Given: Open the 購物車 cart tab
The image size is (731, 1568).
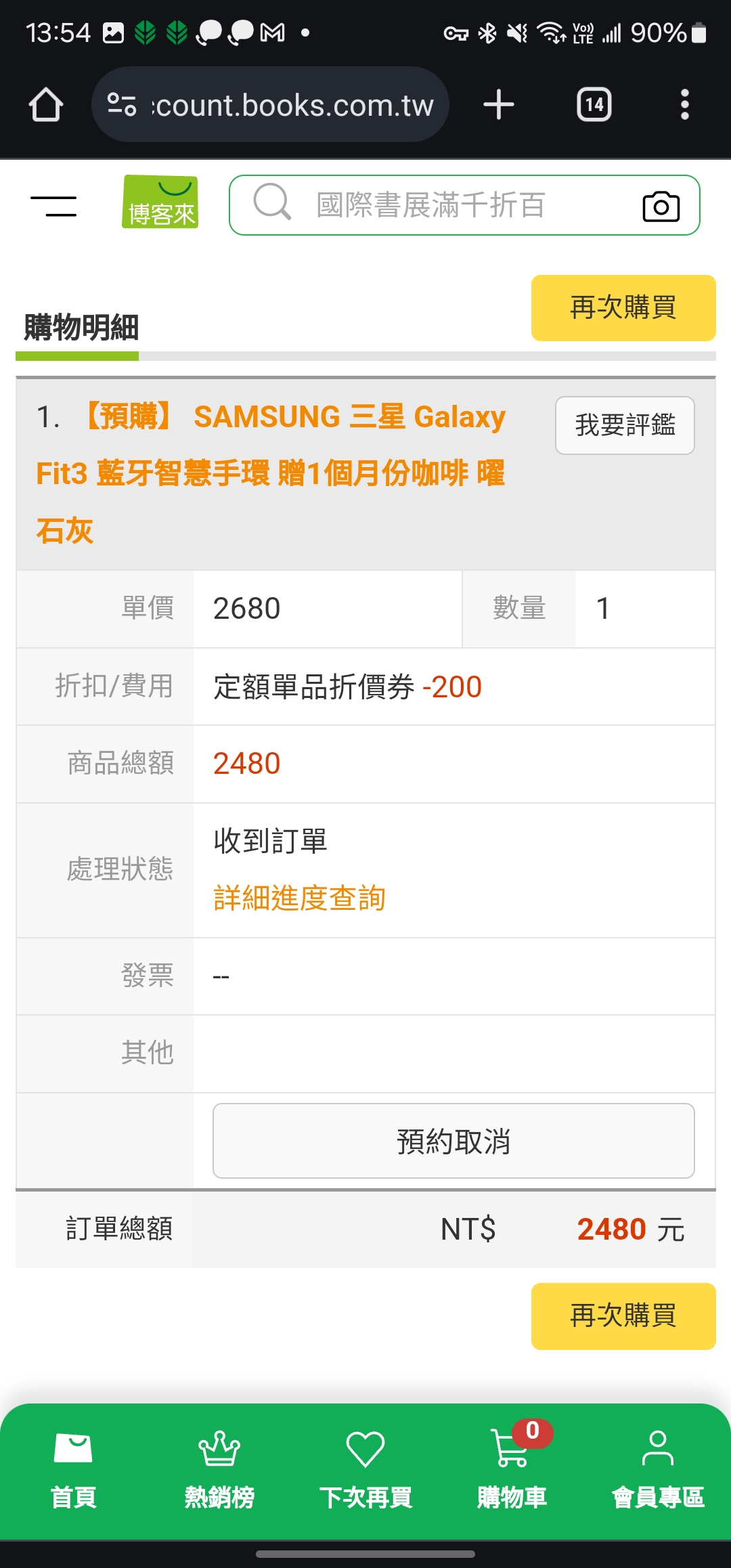Looking at the screenshot, I should [x=512, y=1469].
